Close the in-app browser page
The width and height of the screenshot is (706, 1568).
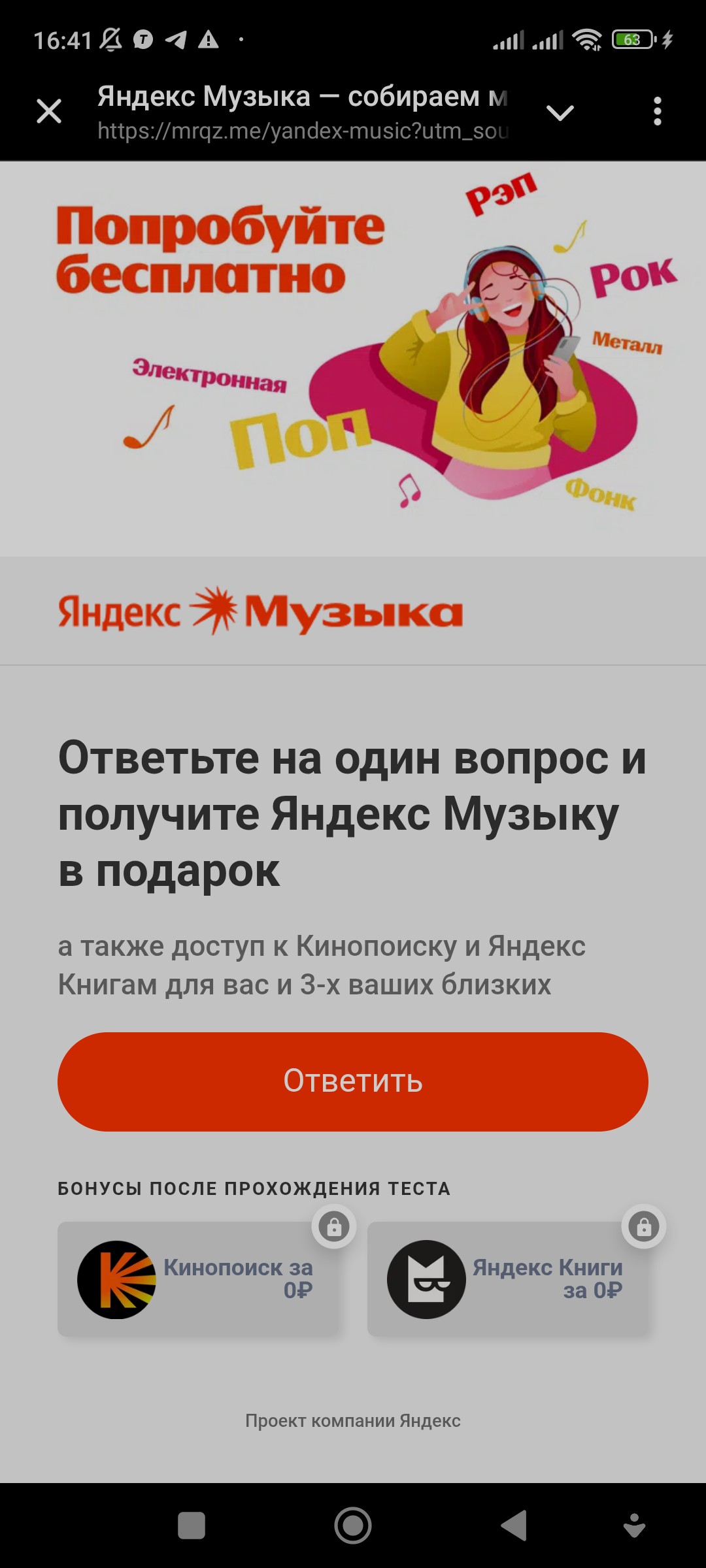[x=49, y=111]
